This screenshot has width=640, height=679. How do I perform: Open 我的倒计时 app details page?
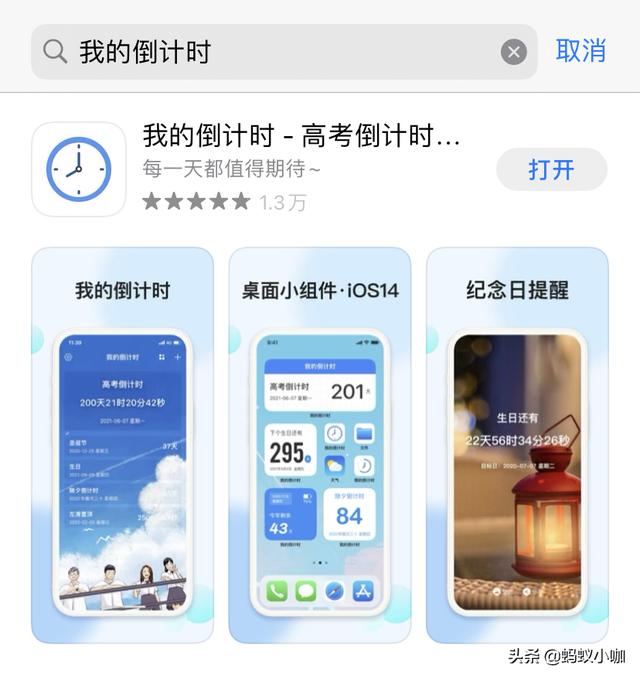[x=300, y=137]
